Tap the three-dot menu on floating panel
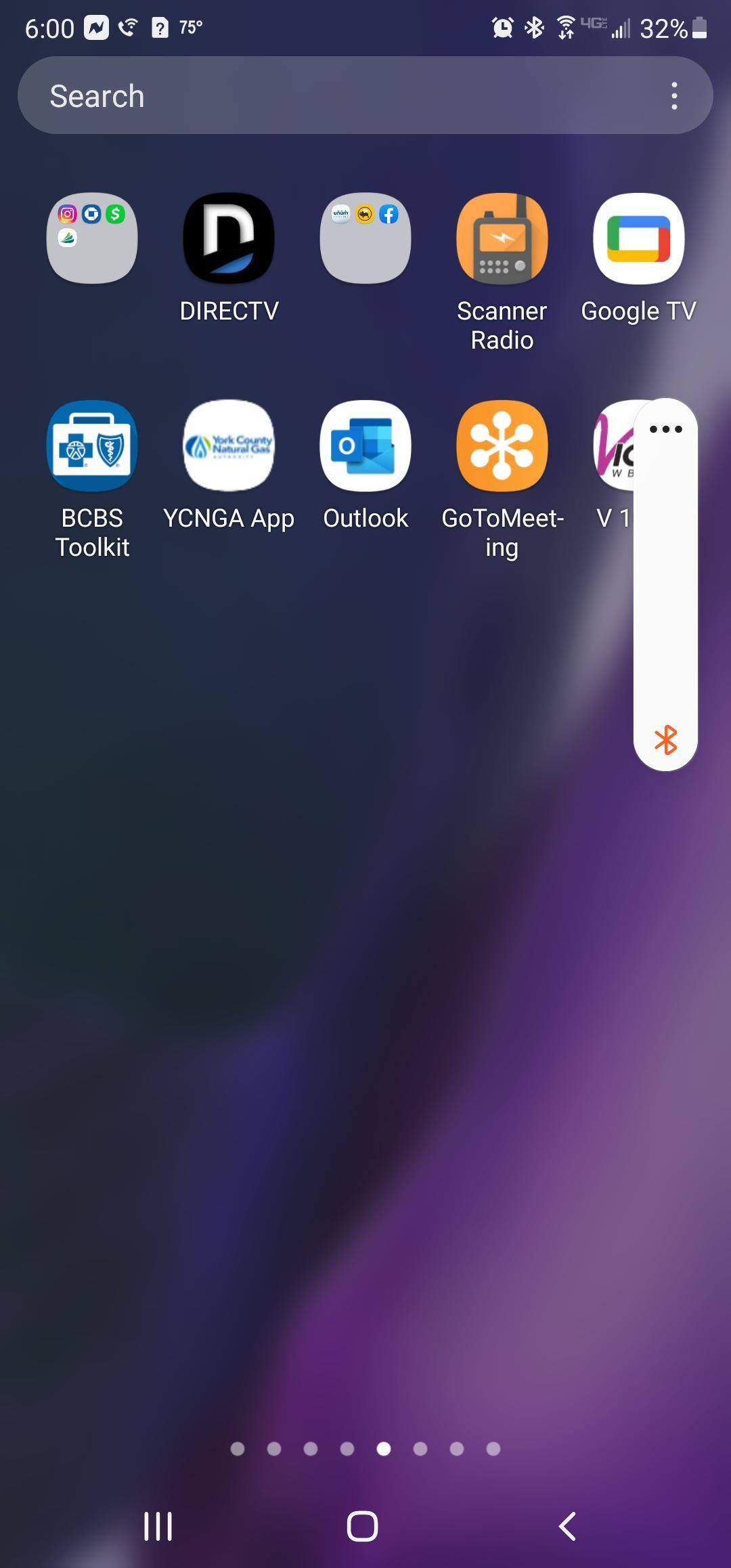Screen dimensions: 731x1568 665,429
